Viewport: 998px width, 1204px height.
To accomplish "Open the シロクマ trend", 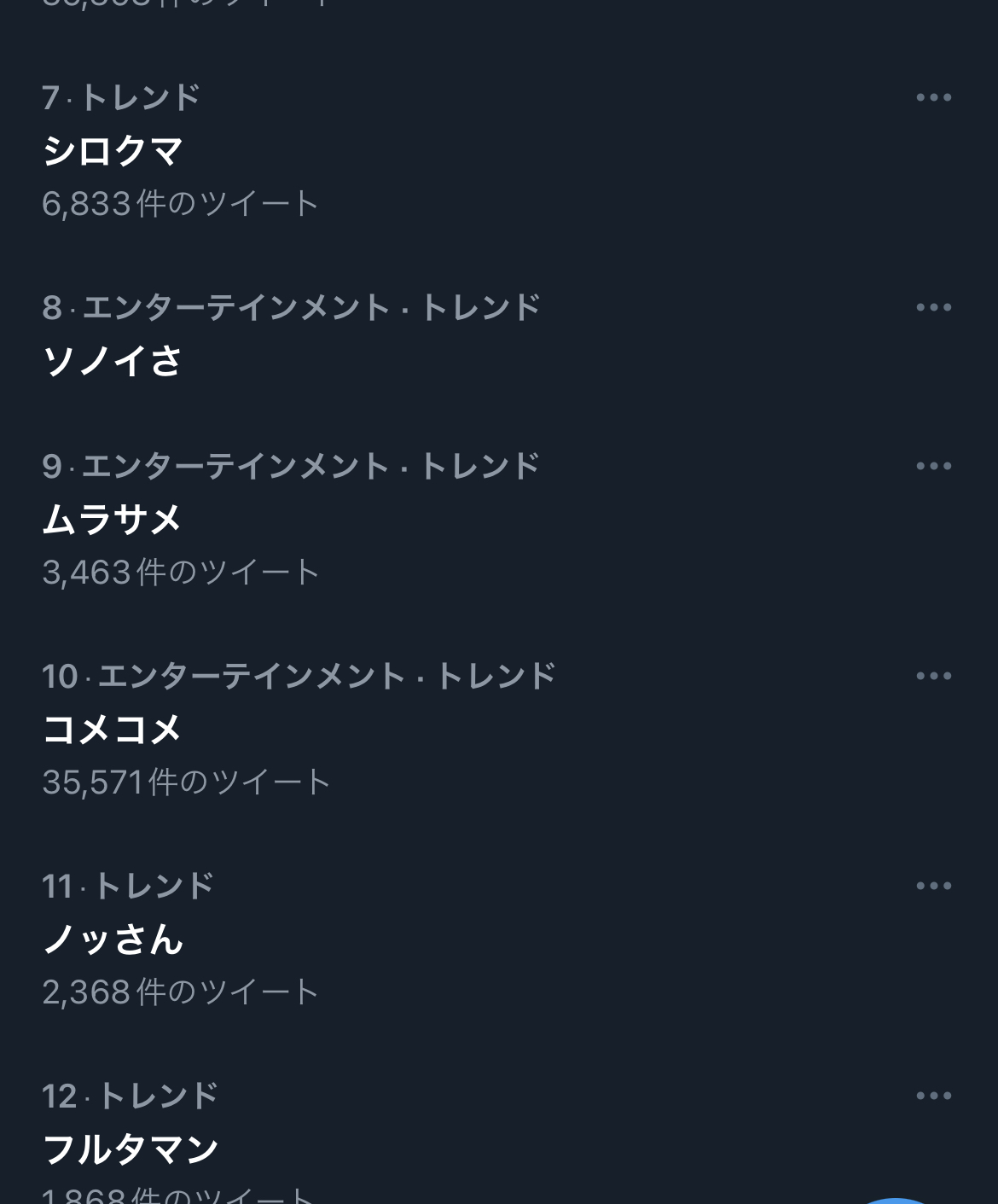I will [113, 151].
